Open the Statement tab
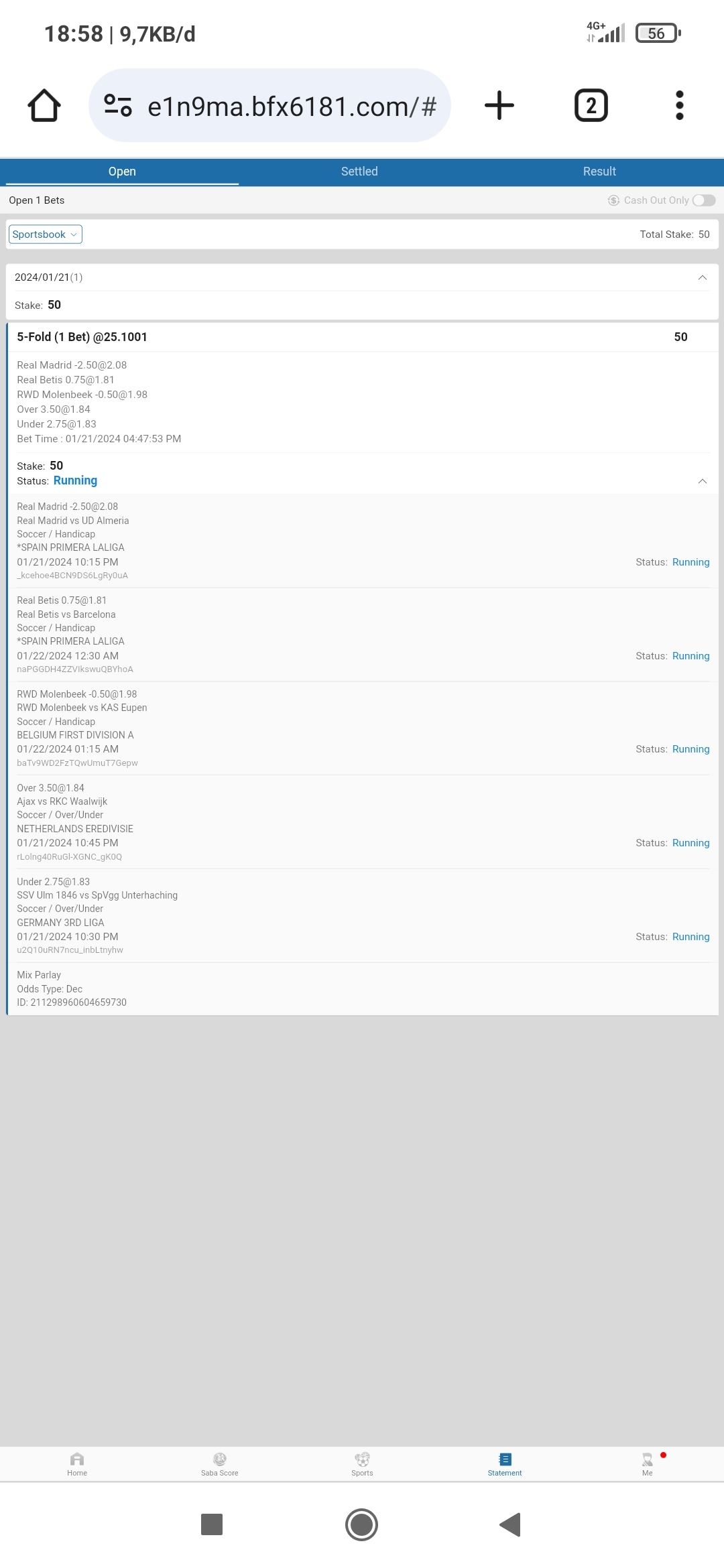Screen dimensions: 724x1568 point(505,1464)
